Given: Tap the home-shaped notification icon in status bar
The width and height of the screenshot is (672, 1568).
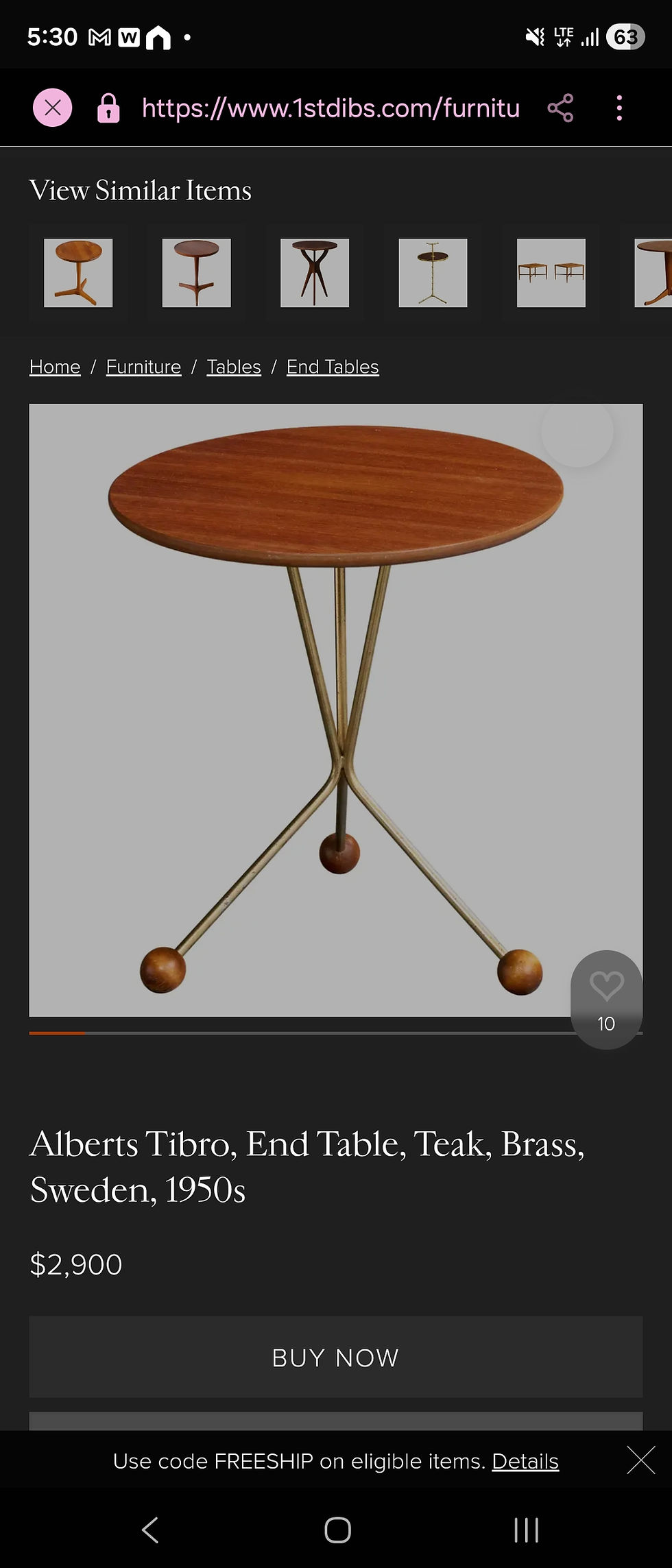Looking at the screenshot, I should (x=159, y=36).
